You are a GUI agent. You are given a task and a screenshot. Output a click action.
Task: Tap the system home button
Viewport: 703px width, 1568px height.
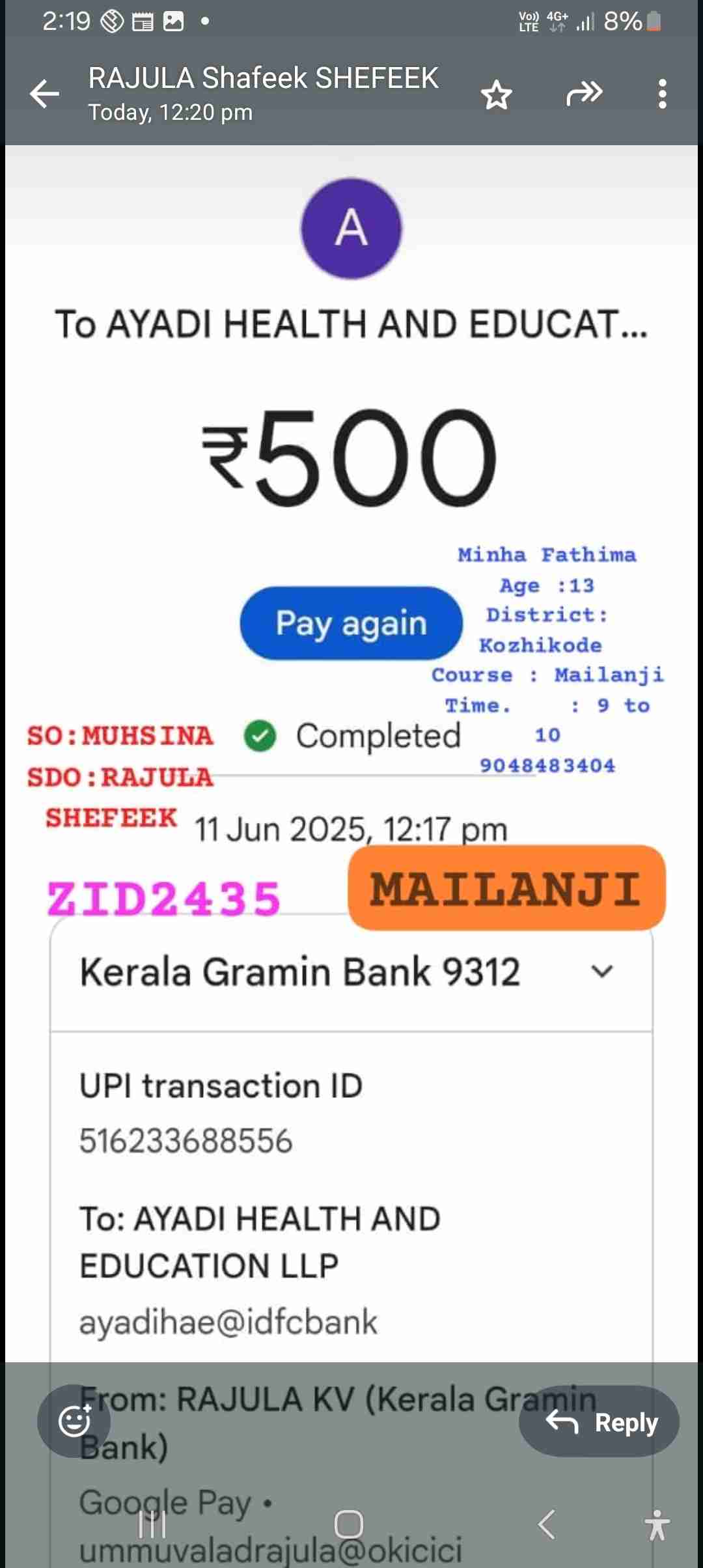tap(349, 1524)
